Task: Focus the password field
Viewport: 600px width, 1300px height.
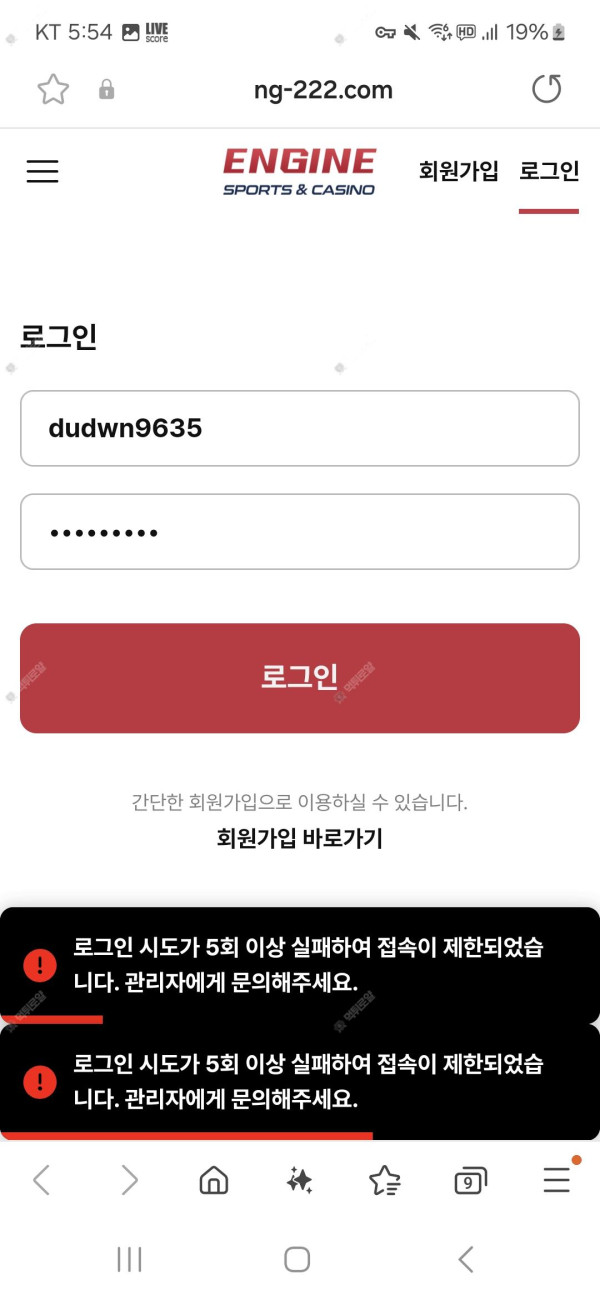Action: click(x=300, y=532)
